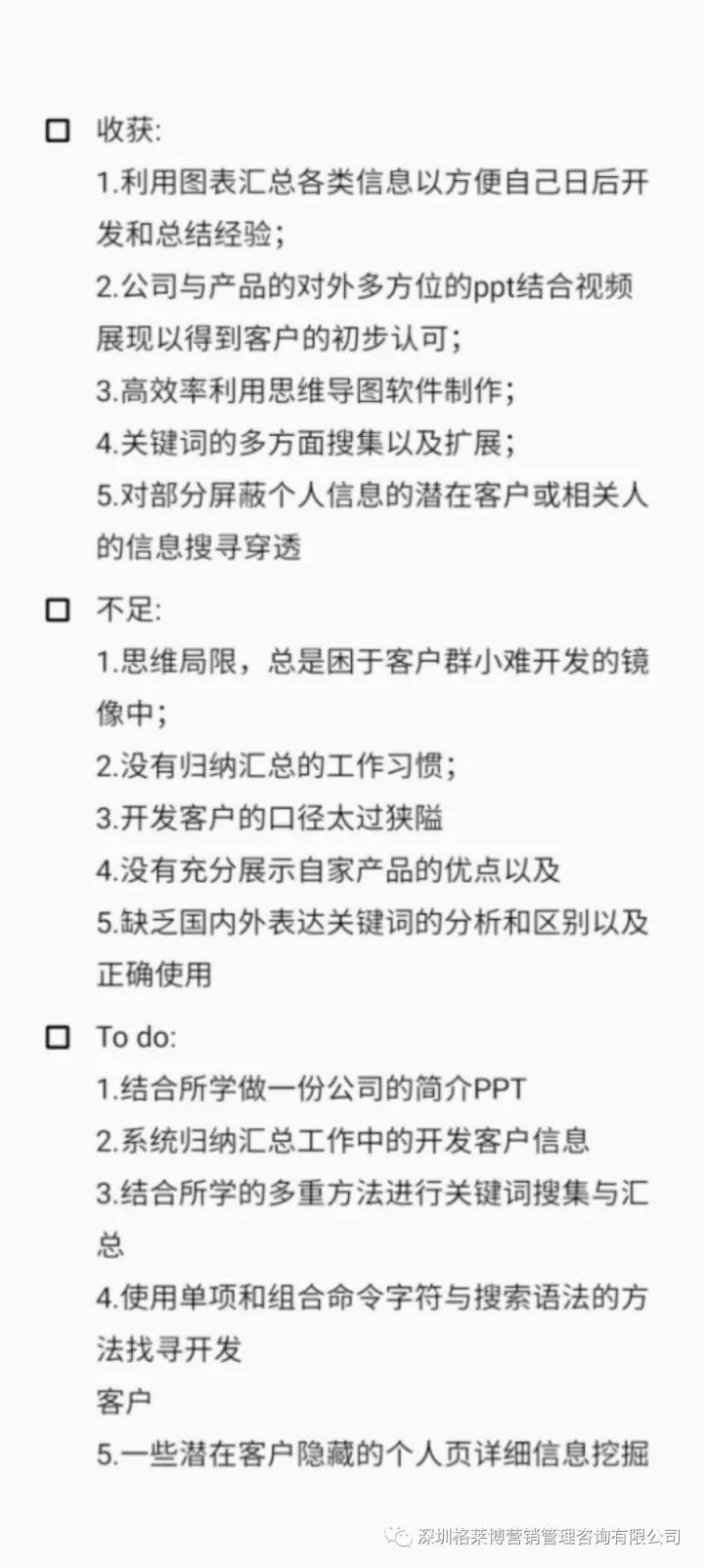This screenshot has width=704, height=1568.
Task: Mark the To do checkbox
Action: 59,1037
